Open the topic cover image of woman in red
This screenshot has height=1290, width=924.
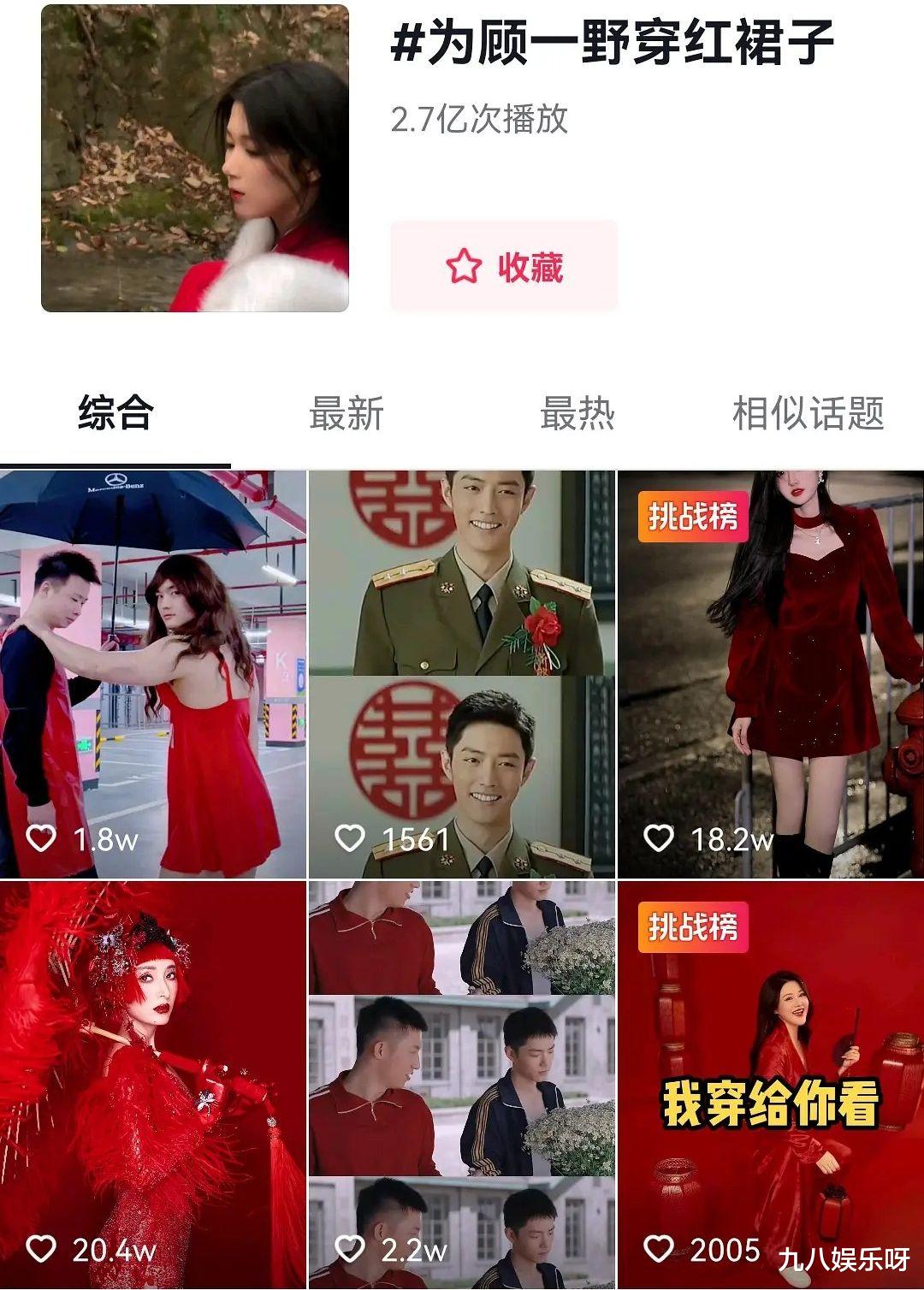tap(197, 159)
